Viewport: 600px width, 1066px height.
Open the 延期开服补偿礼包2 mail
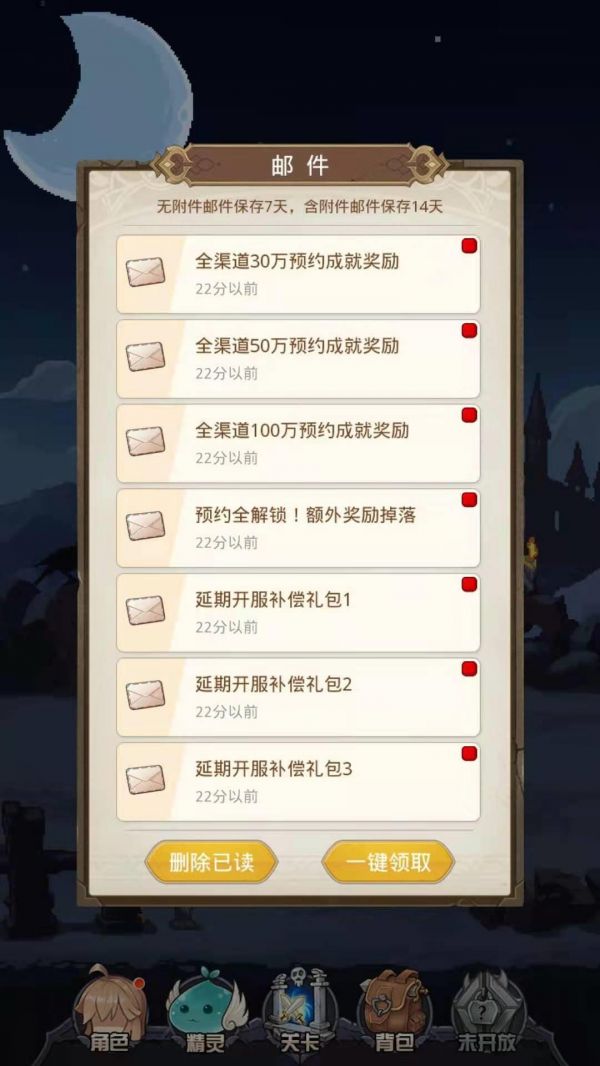point(298,696)
